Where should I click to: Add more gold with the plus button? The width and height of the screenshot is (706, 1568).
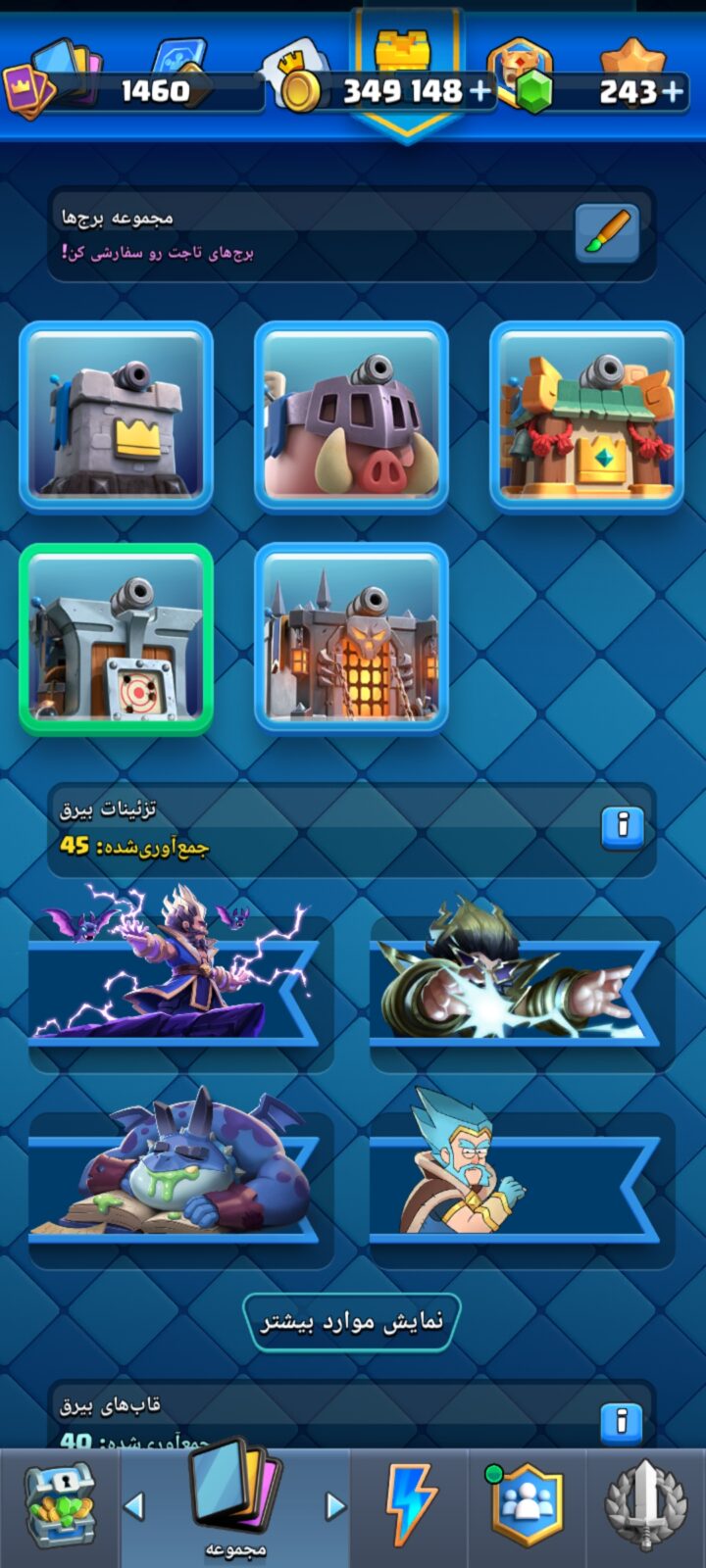[479, 91]
